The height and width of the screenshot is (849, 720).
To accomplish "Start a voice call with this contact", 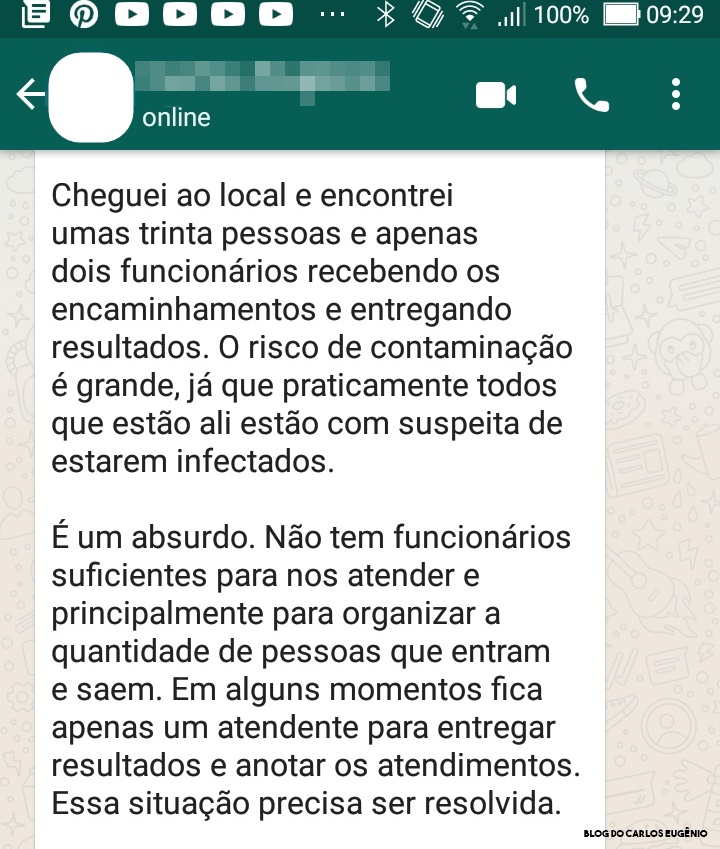I will pyautogui.click(x=591, y=95).
